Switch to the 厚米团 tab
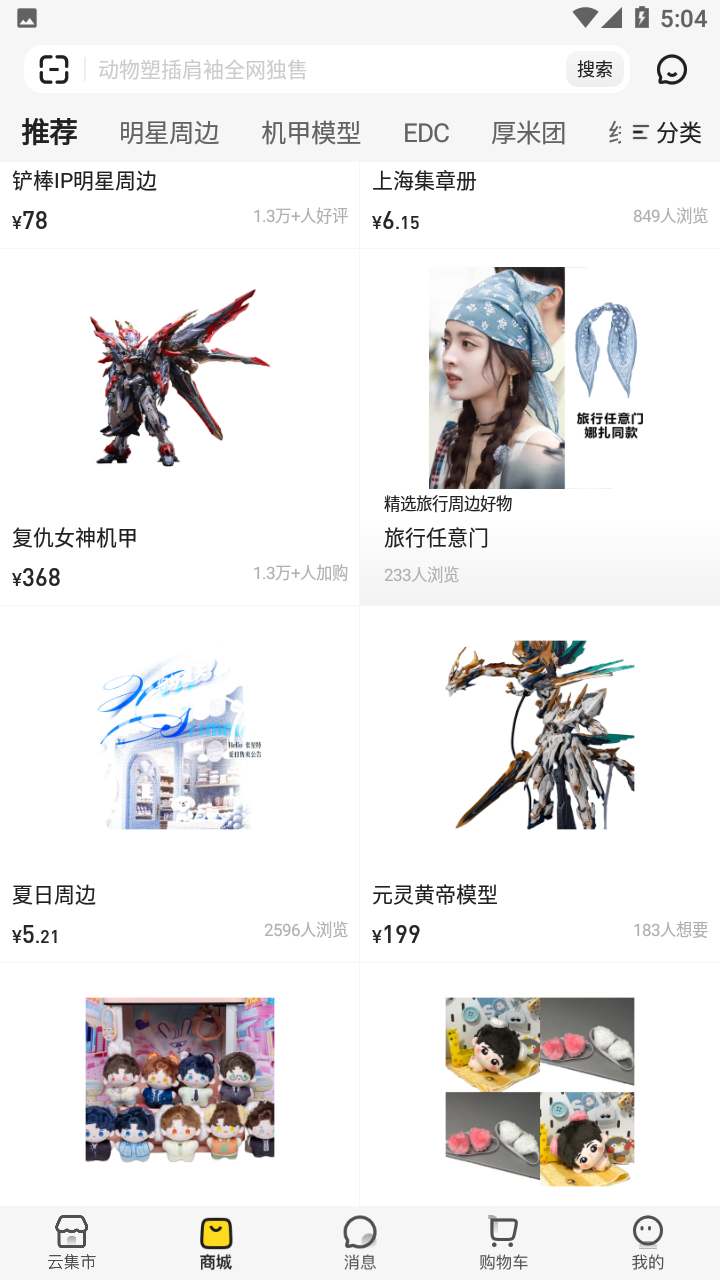The image size is (720, 1280). pos(528,133)
